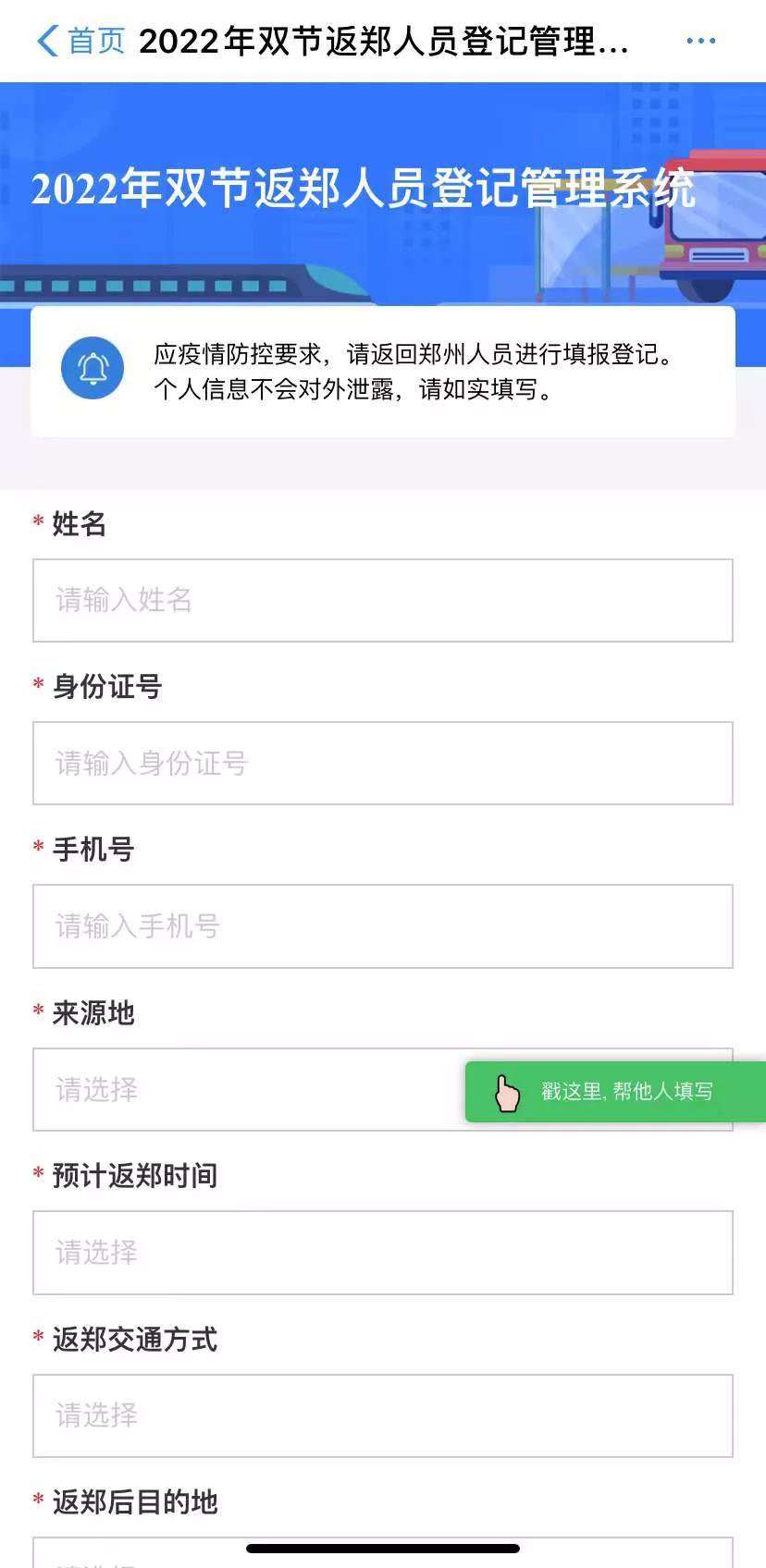Select 返郑交通方式 option
Viewport: 766px width, 1568px height.
point(382,1415)
